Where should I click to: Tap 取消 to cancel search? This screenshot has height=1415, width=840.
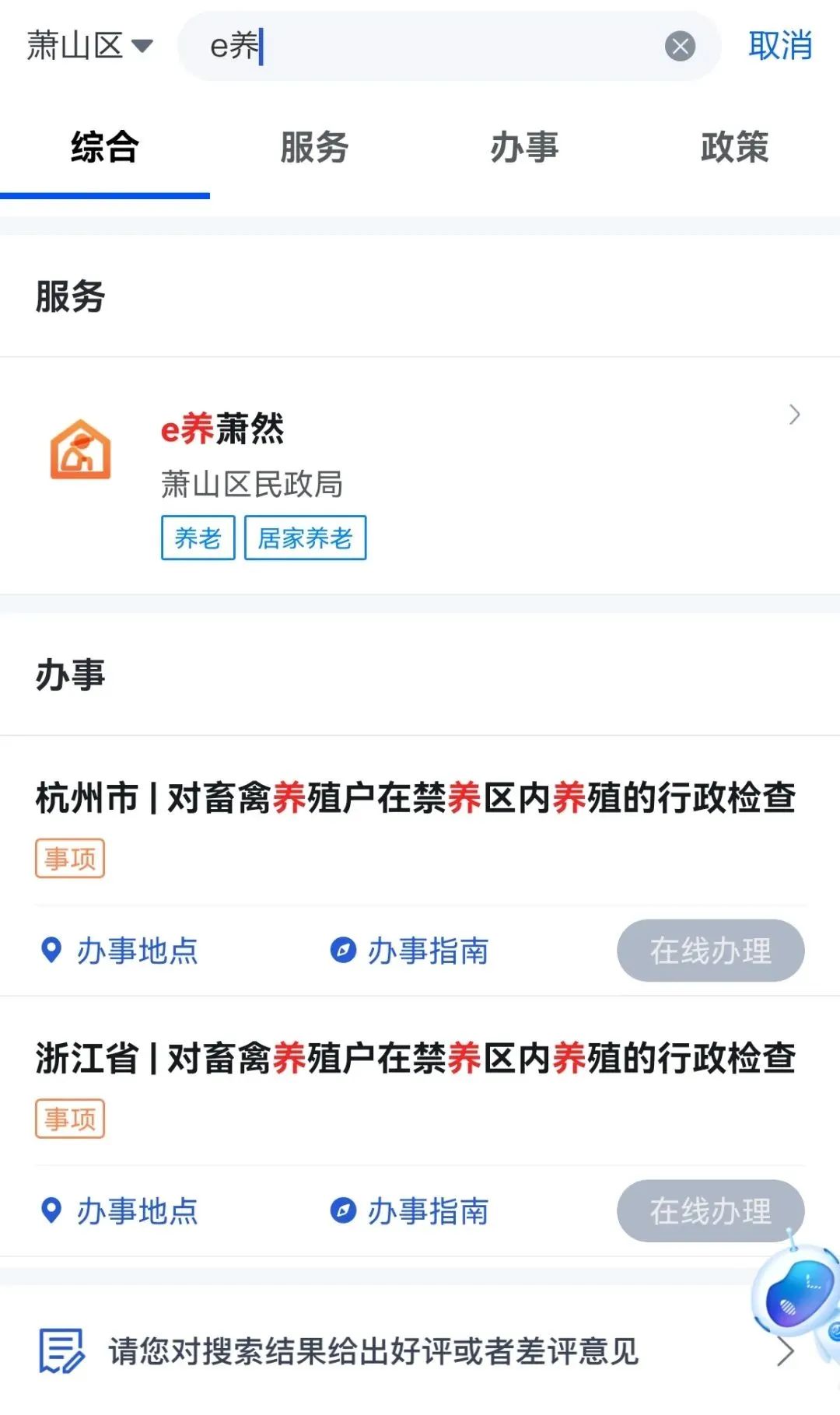[779, 46]
